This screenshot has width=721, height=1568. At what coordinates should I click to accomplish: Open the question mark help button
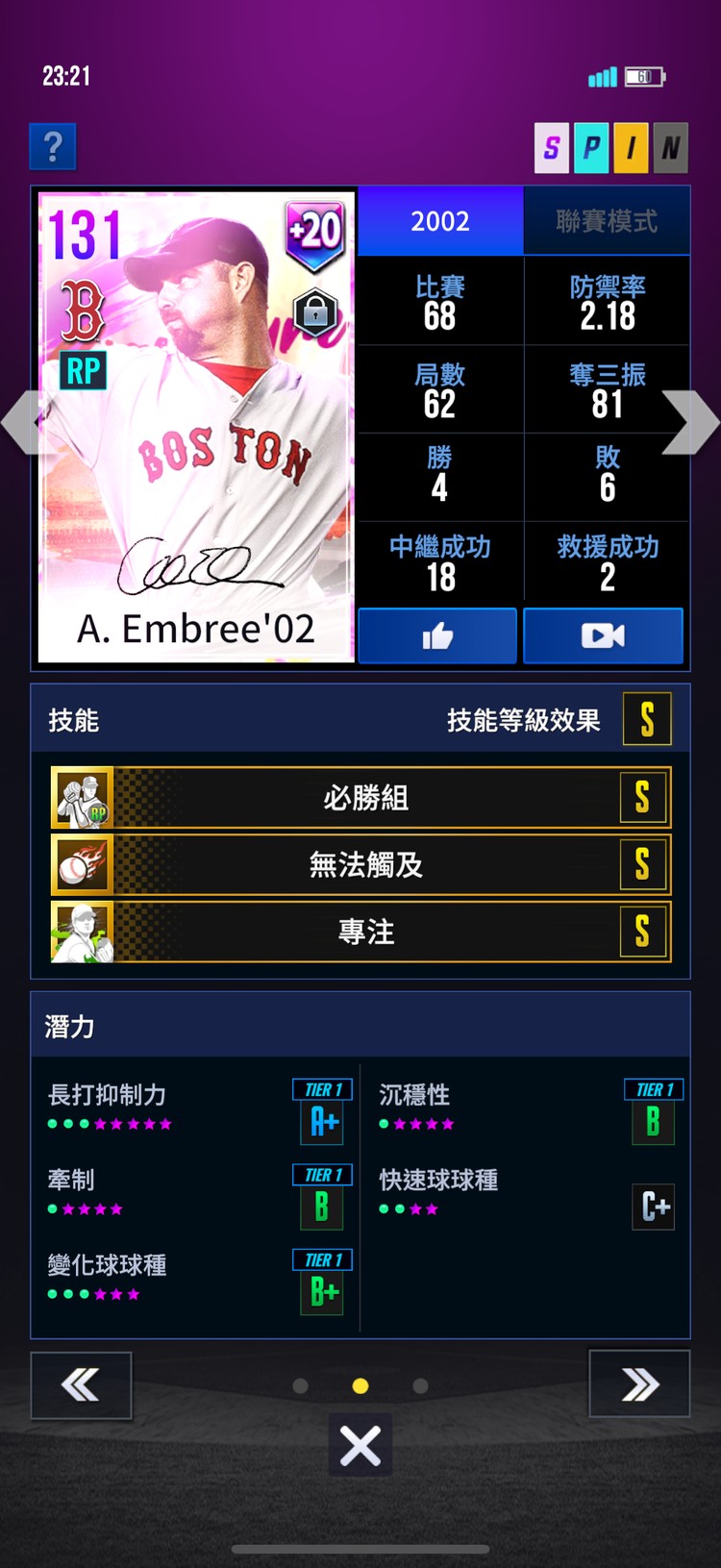click(53, 147)
